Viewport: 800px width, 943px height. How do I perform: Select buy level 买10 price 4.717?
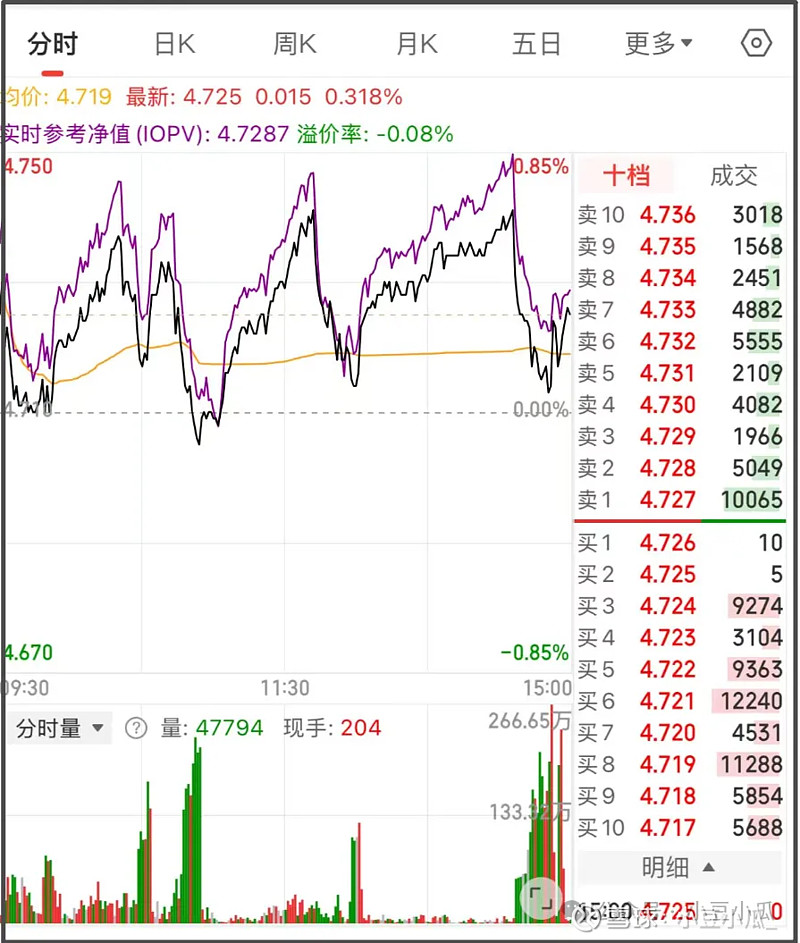click(x=668, y=829)
